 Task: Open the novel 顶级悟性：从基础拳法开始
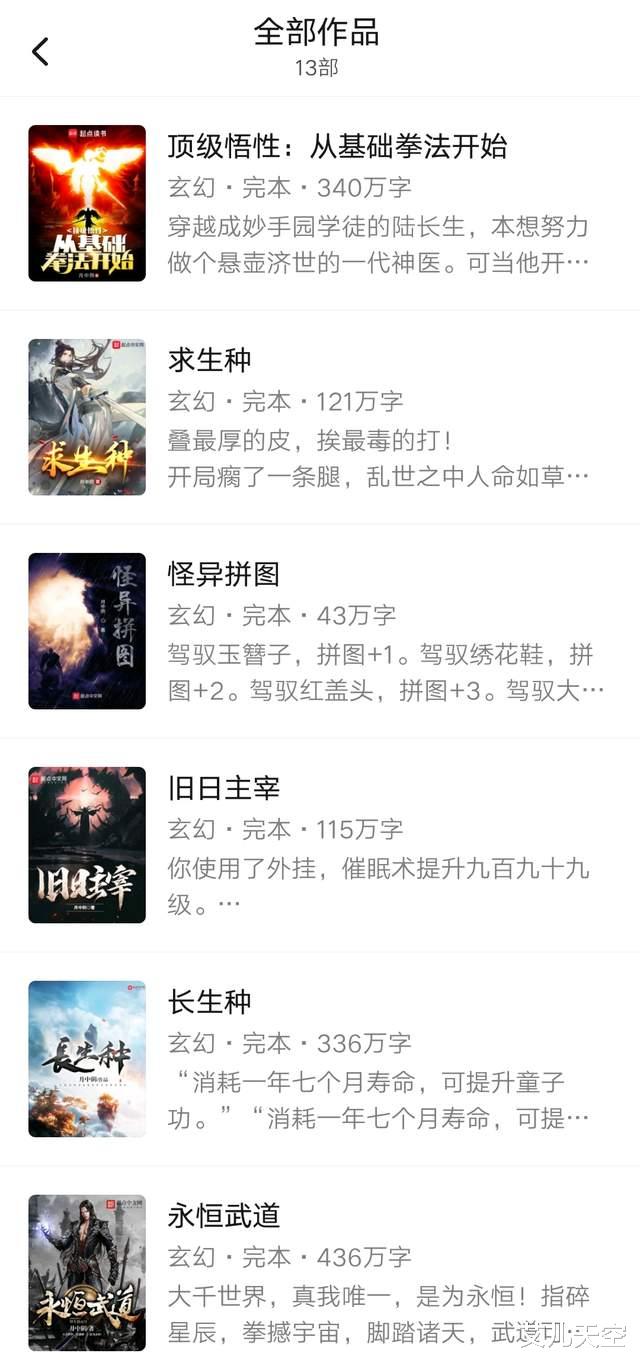click(338, 147)
